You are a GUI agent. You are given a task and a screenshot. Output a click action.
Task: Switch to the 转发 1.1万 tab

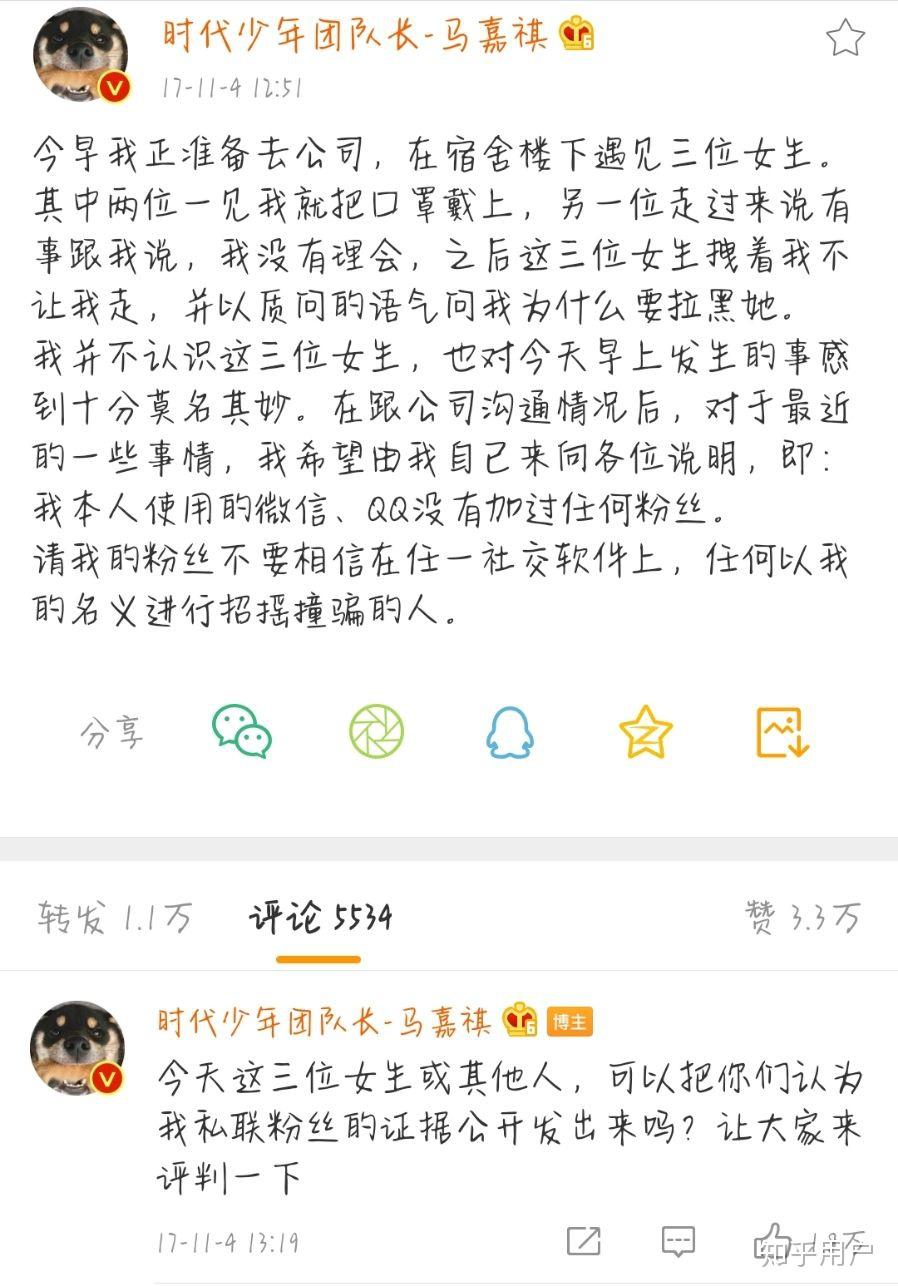115,916
